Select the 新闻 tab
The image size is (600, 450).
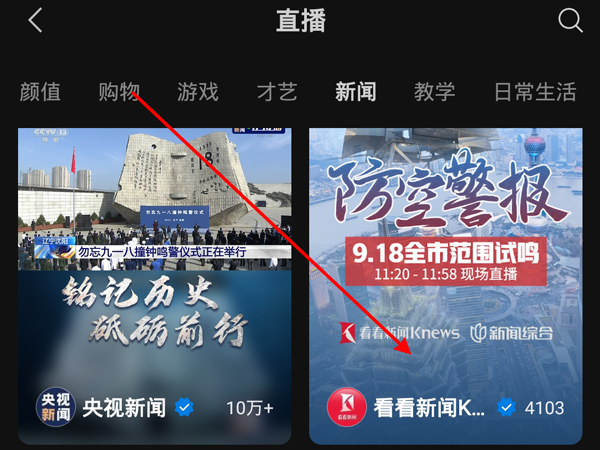tap(355, 92)
